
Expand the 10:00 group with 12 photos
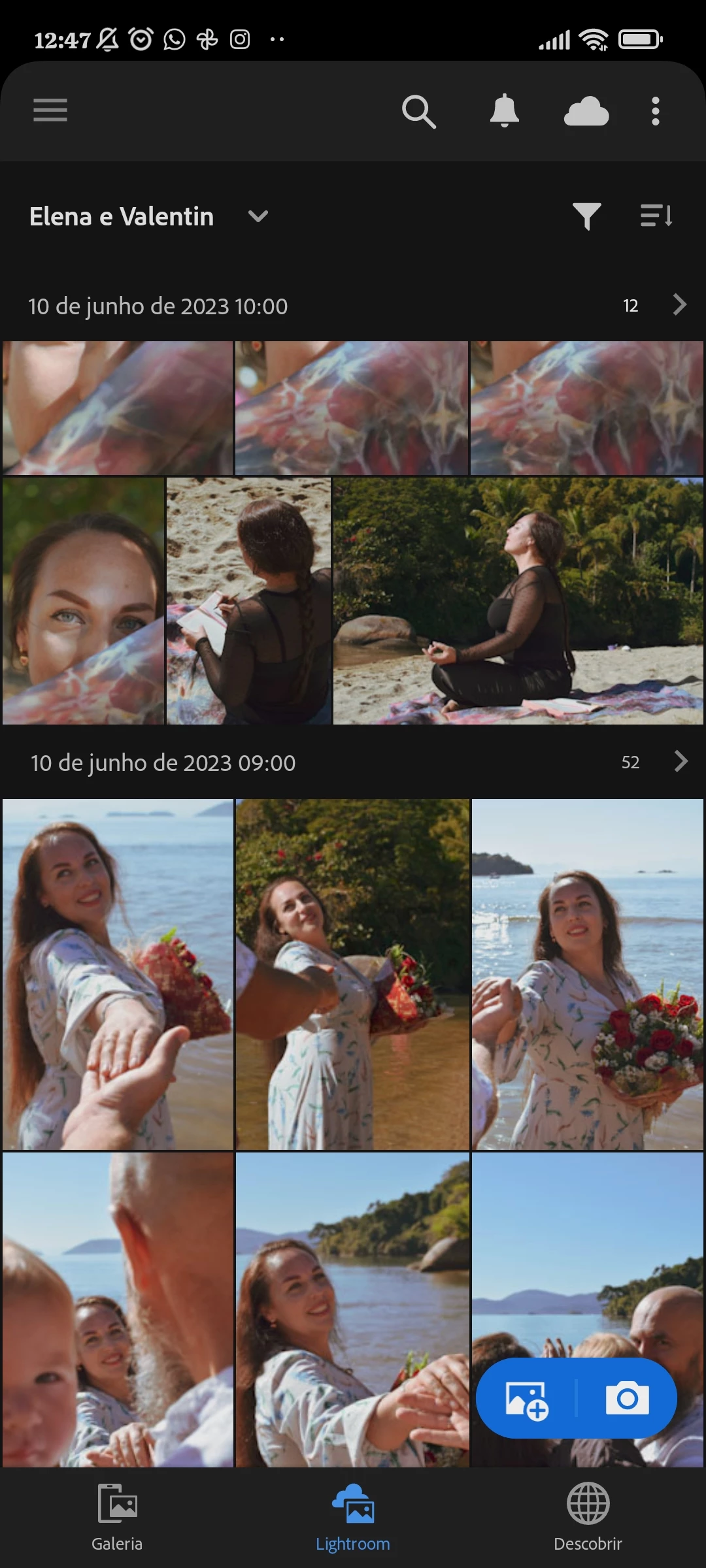[680, 304]
